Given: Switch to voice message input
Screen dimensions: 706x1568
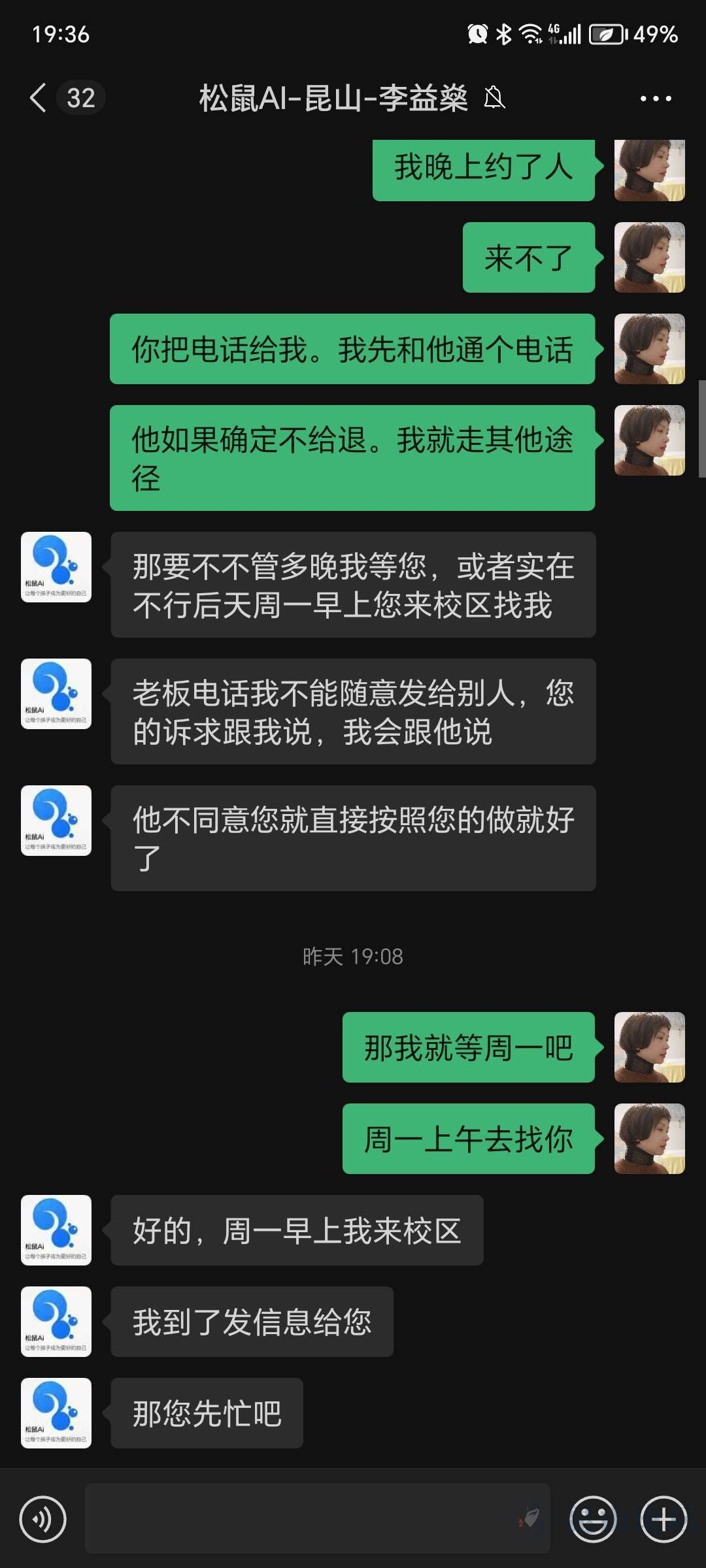Looking at the screenshot, I should [x=43, y=1519].
